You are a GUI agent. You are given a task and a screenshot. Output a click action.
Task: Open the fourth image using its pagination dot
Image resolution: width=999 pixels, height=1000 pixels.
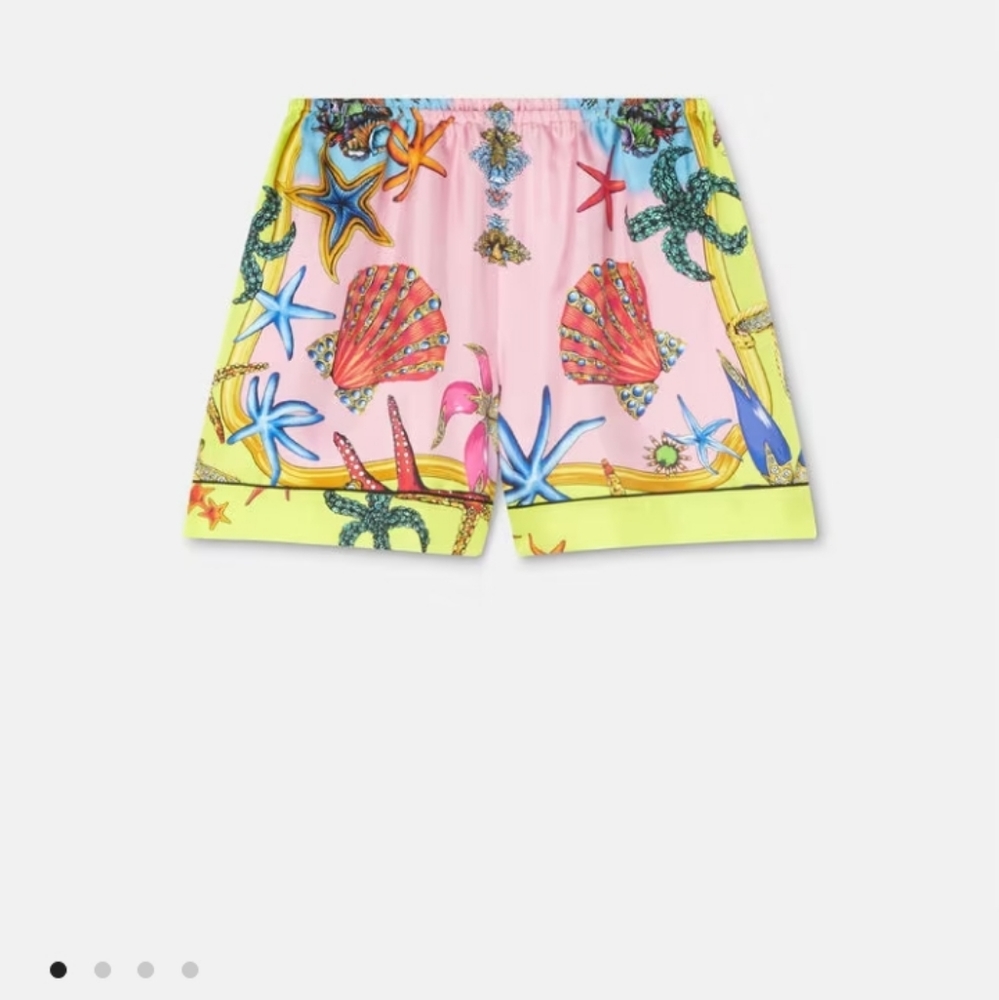point(188,969)
